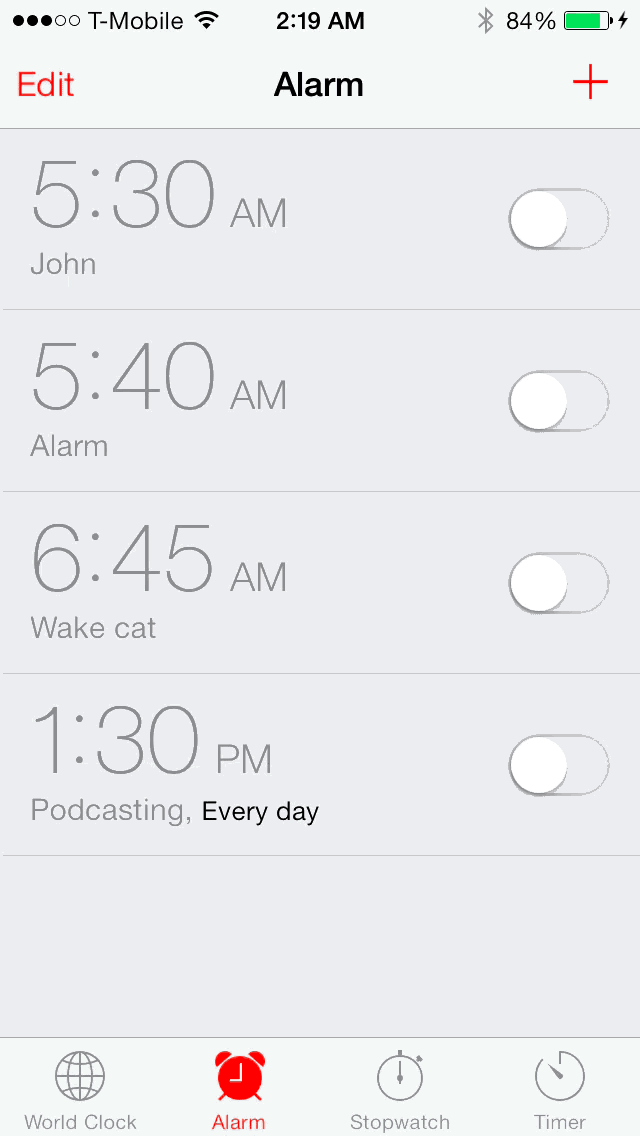Add a new alarm with plus icon
This screenshot has height=1136, width=640.
[x=590, y=83]
